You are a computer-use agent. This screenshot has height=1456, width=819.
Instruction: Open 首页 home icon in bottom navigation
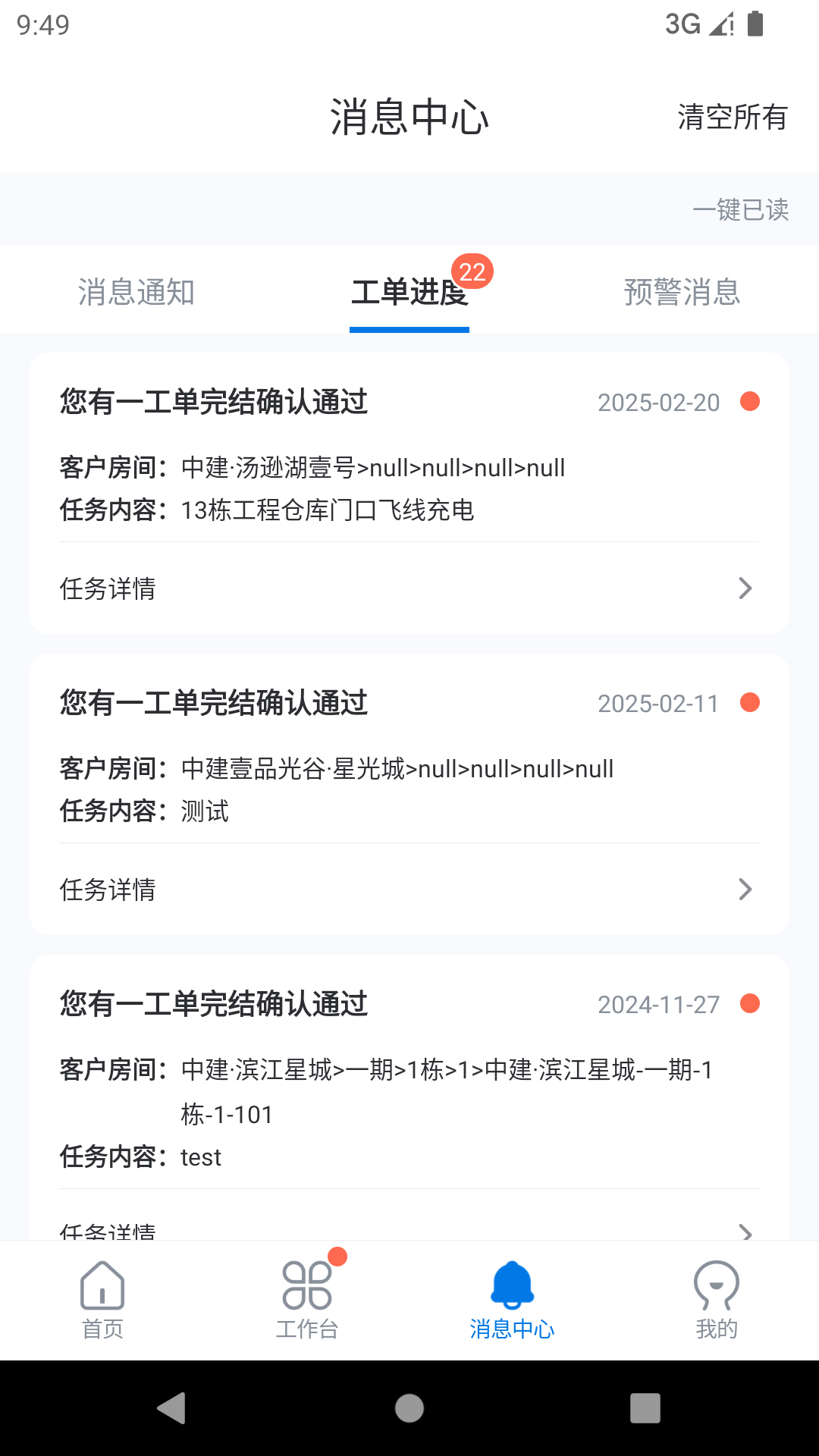[x=102, y=1287]
